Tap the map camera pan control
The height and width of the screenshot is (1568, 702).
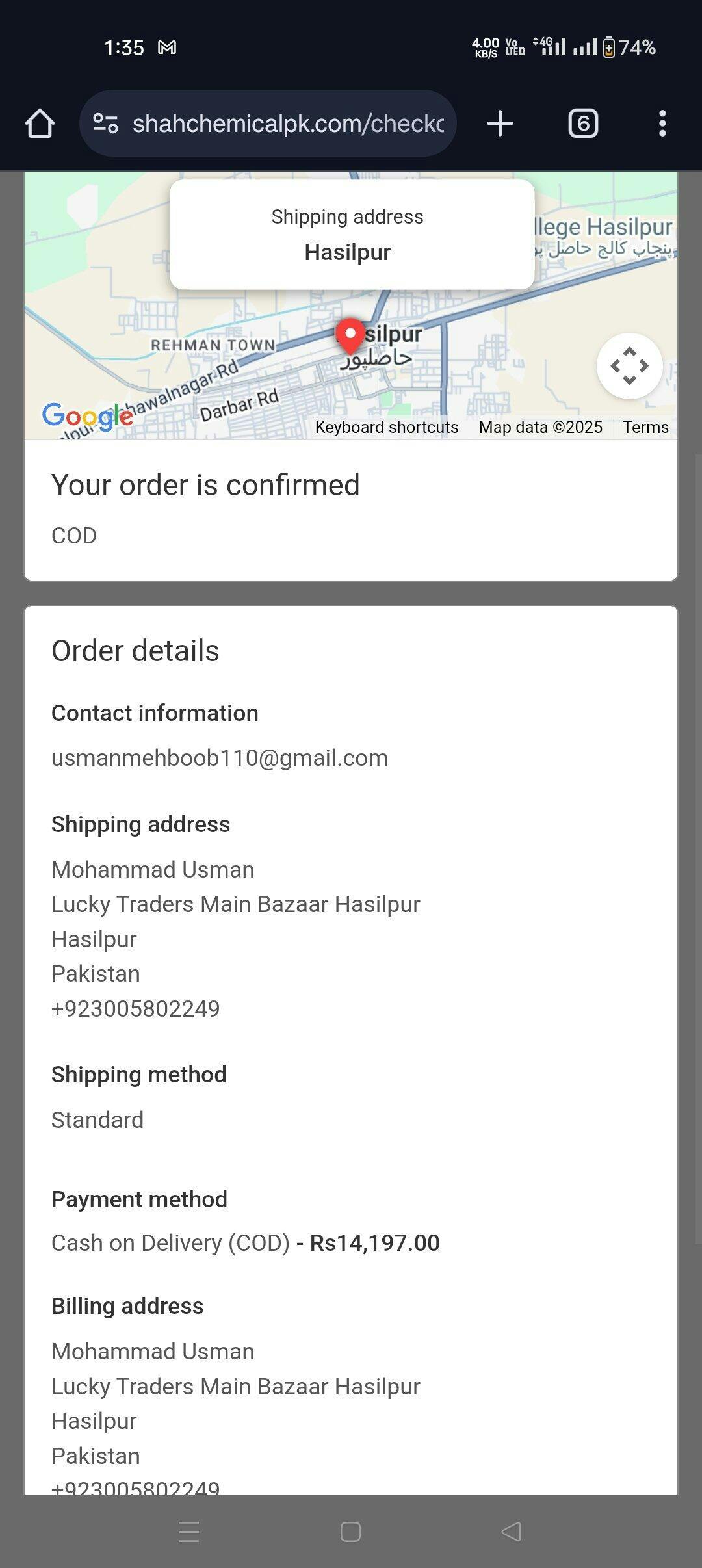coord(629,366)
